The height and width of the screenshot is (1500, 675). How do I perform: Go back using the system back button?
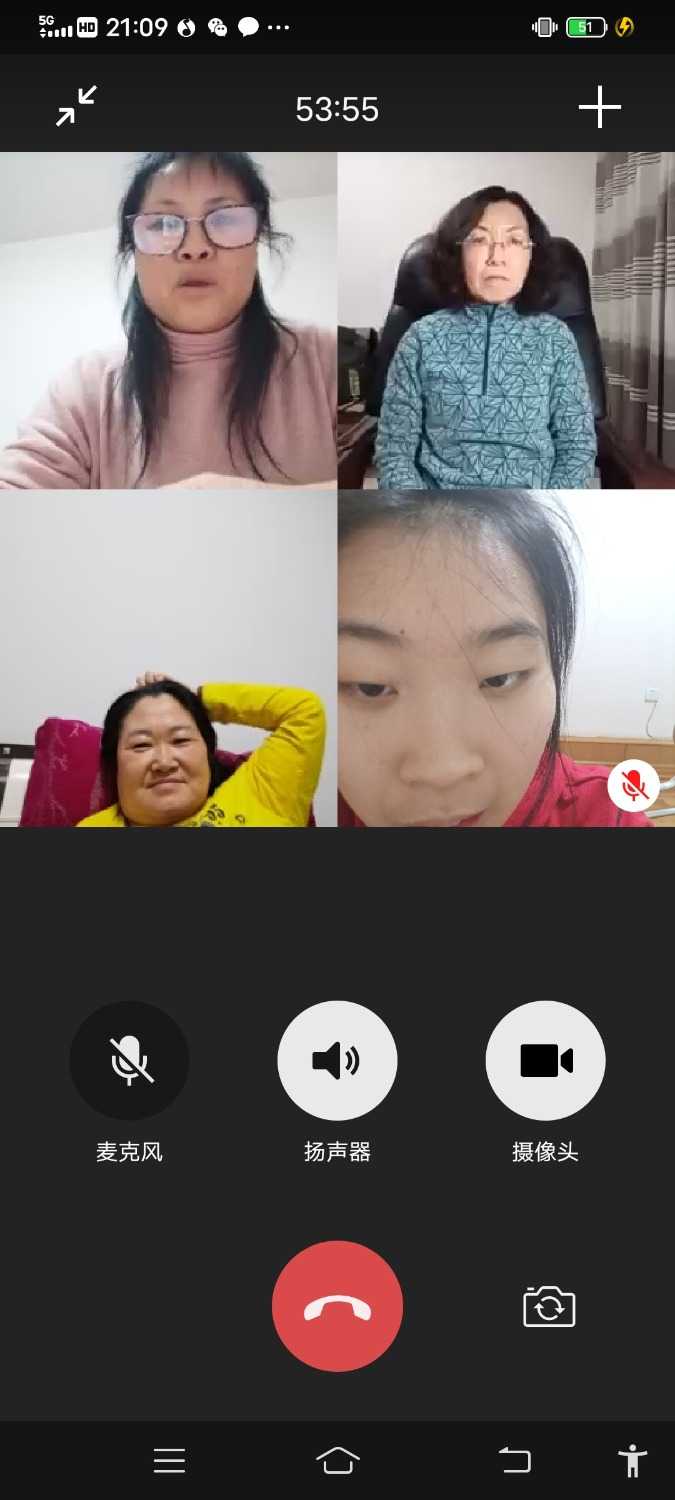[515, 1461]
